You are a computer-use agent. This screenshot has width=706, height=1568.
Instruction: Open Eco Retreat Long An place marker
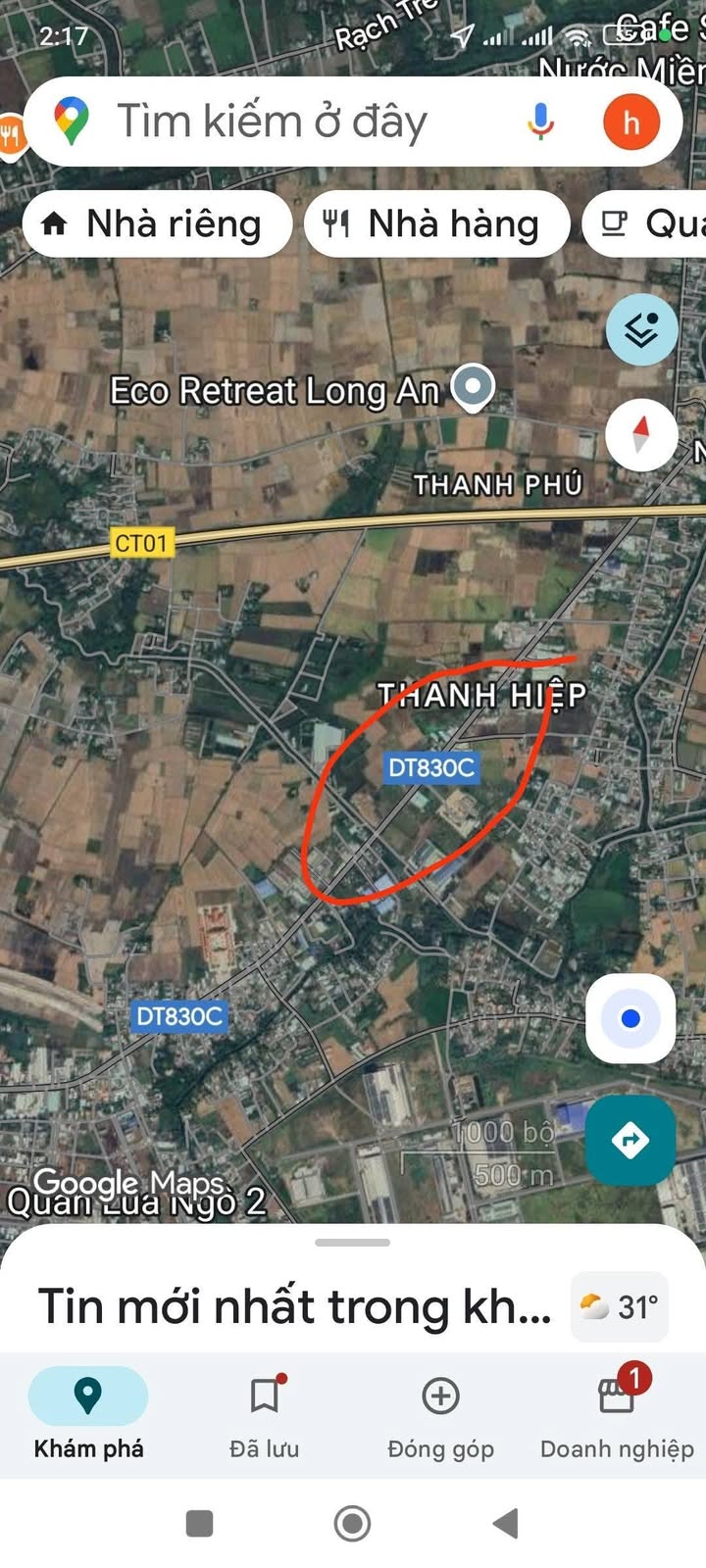[473, 388]
